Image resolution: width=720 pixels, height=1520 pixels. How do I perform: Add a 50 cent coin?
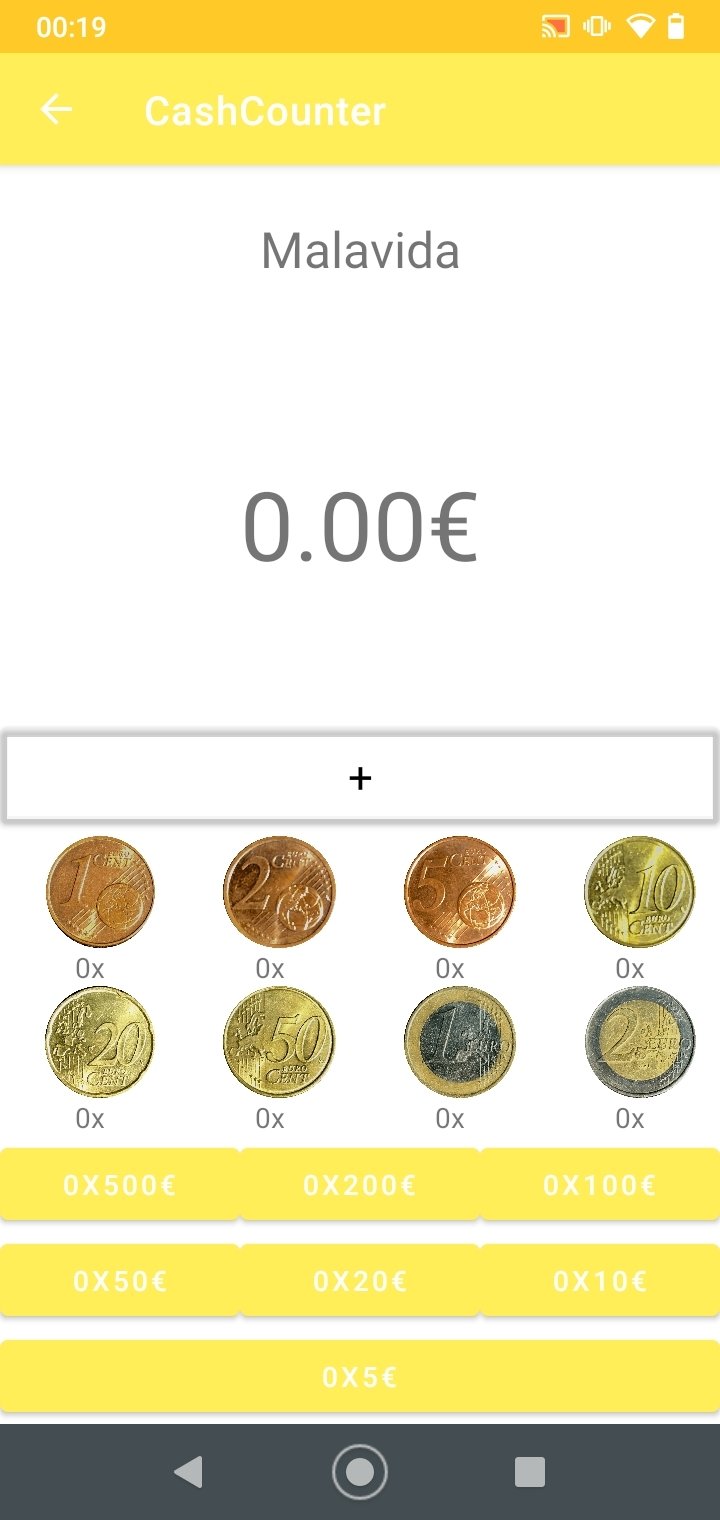pos(279,1041)
